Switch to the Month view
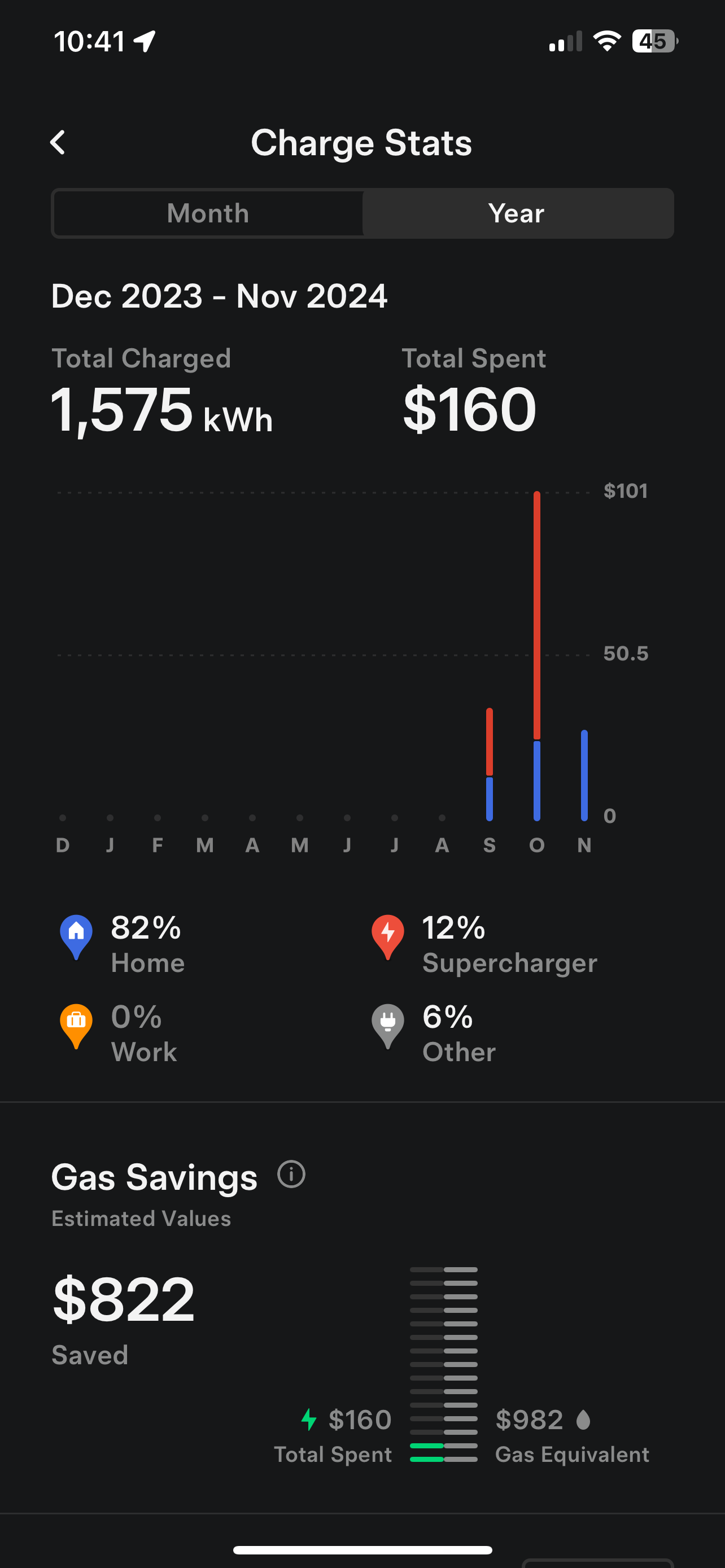725x1568 pixels. [208, 213]
